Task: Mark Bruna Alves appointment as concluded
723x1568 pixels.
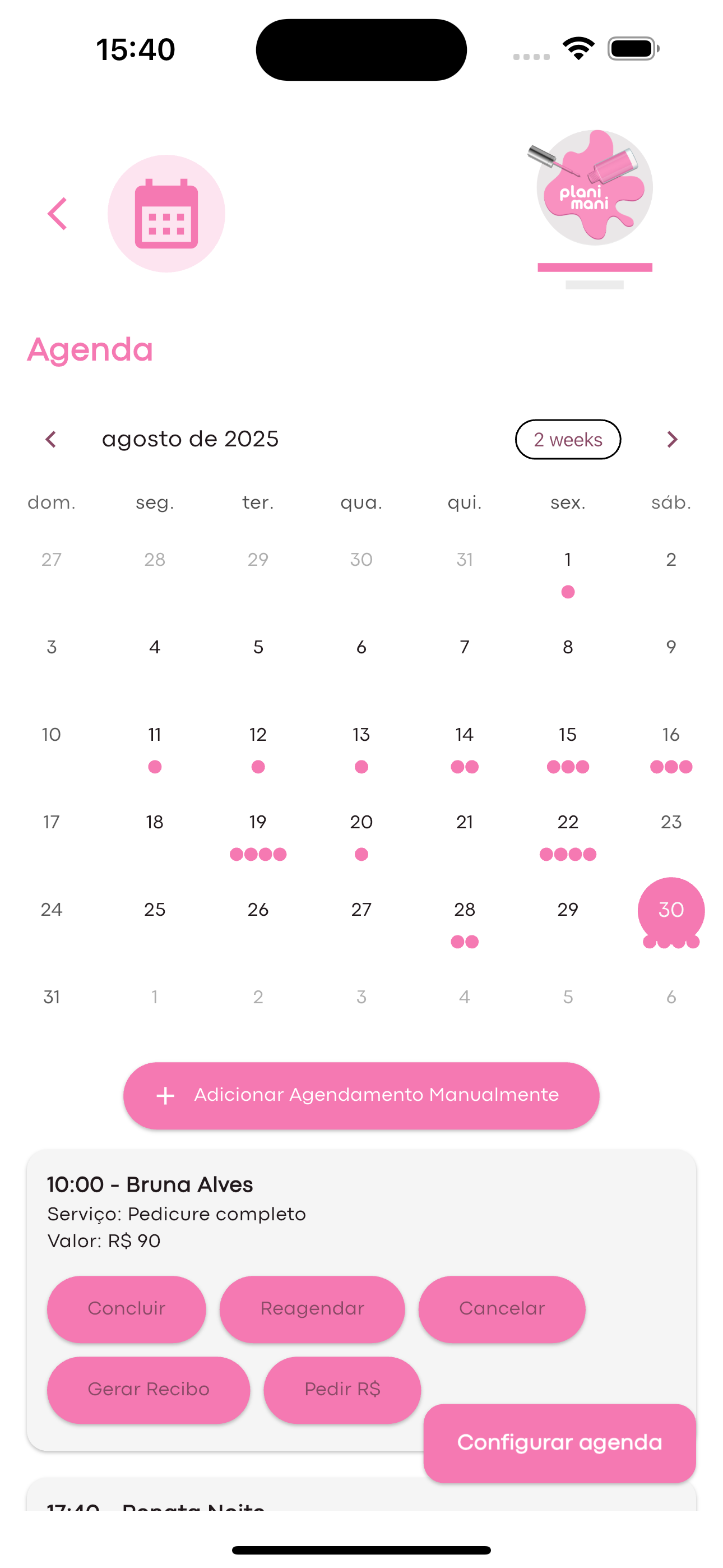Action: [x=127, y=1309]
